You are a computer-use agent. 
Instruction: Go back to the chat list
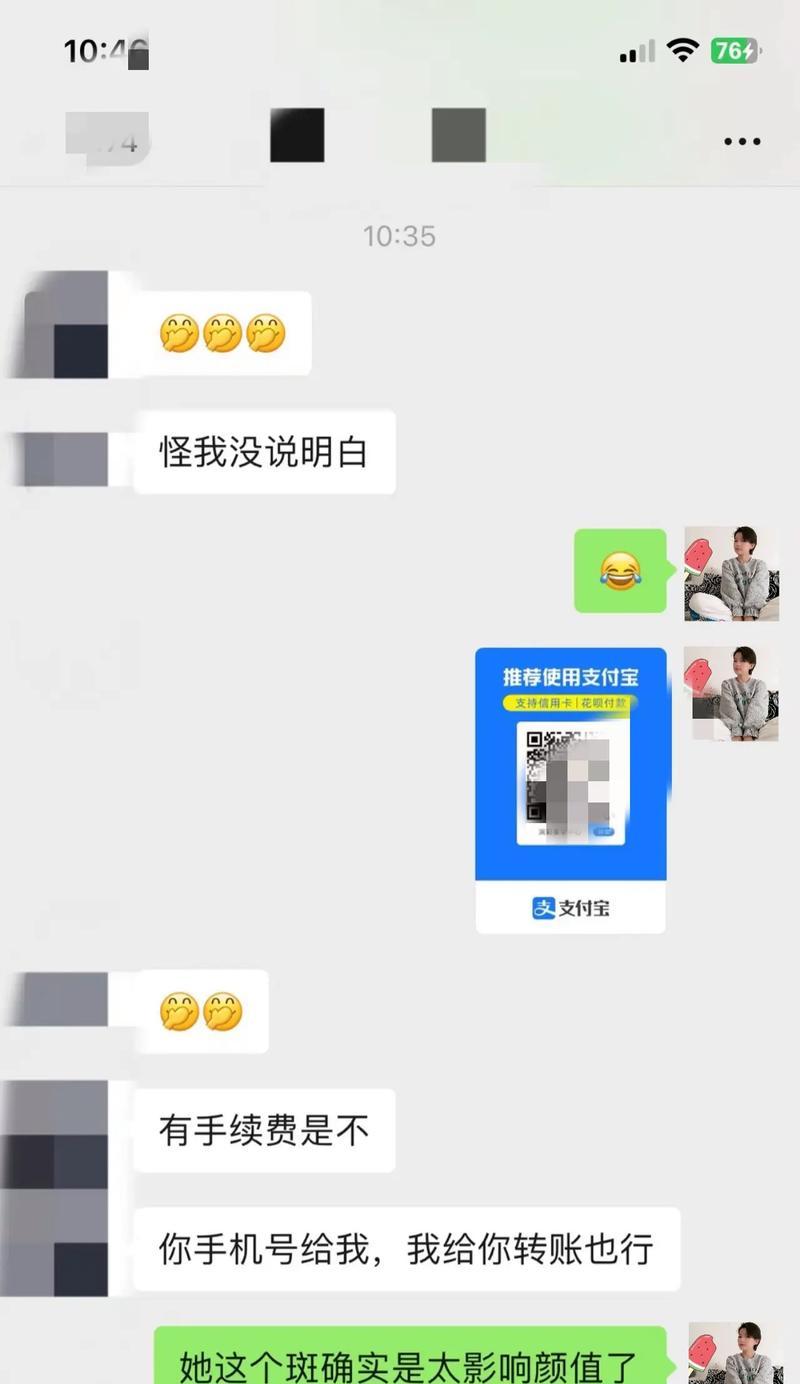pos(105,140)
